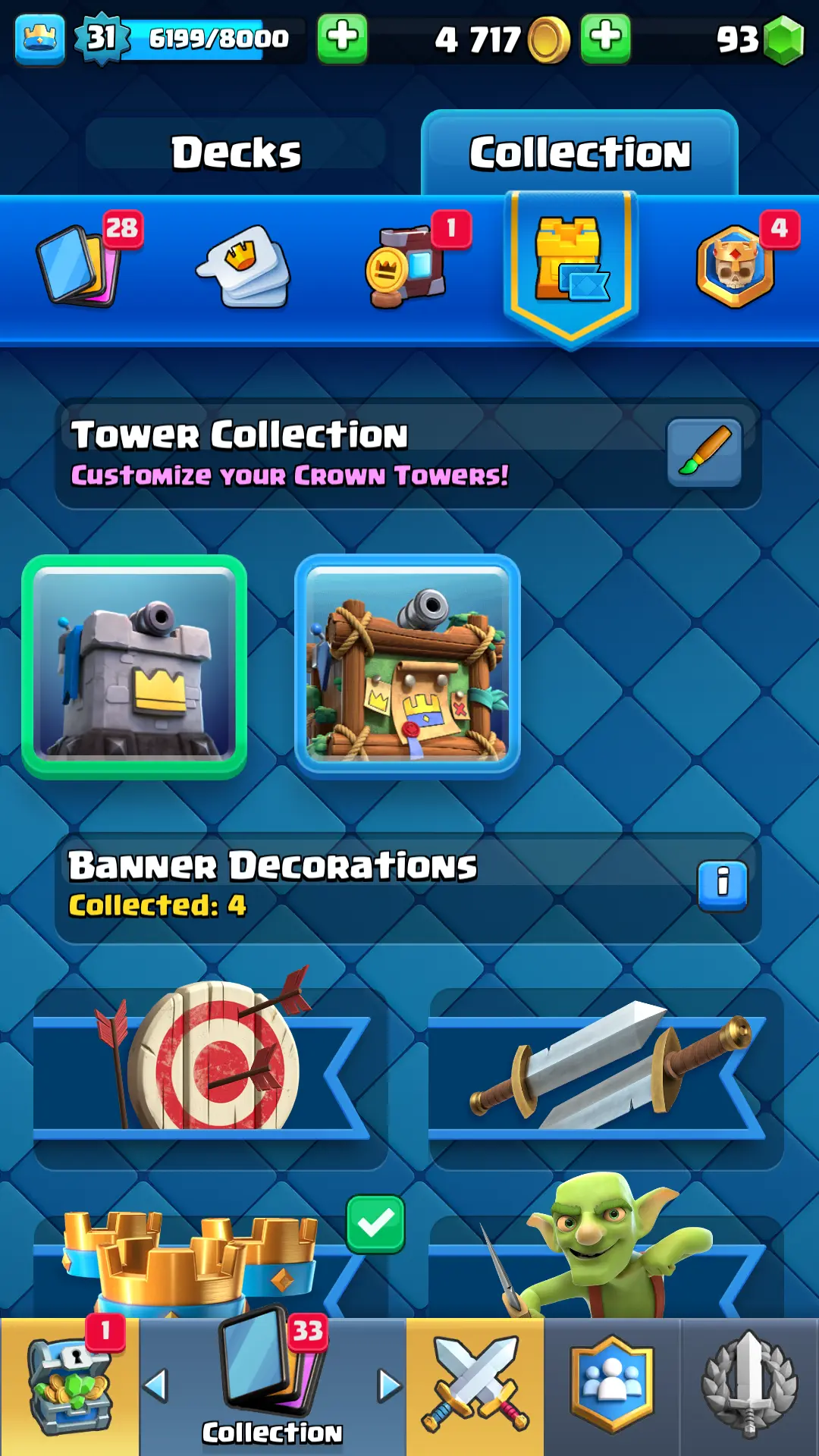
Task: Open the skull badge section with 4 badge
Action: (736, 265)
